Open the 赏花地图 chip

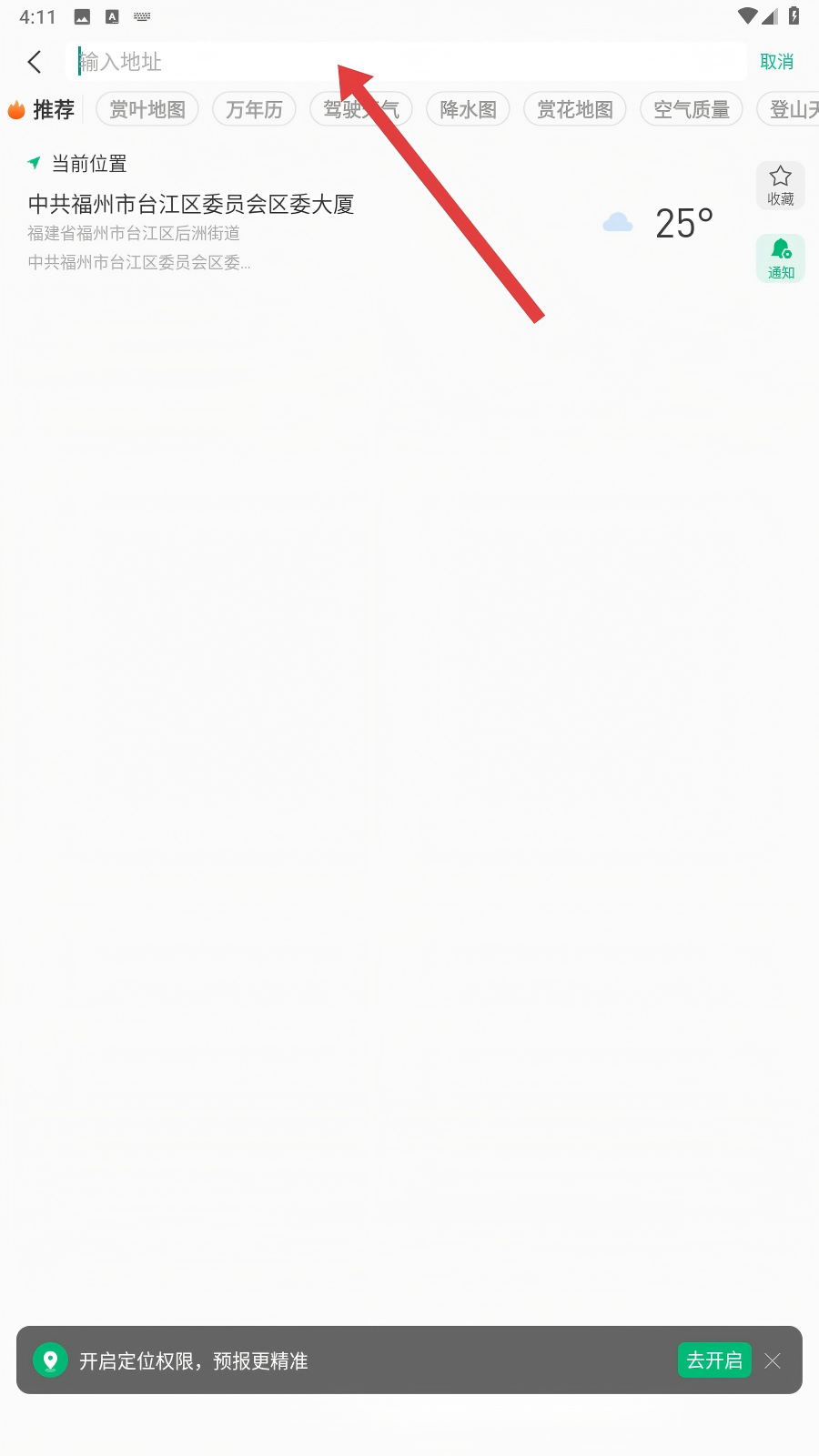coord(574,110)
